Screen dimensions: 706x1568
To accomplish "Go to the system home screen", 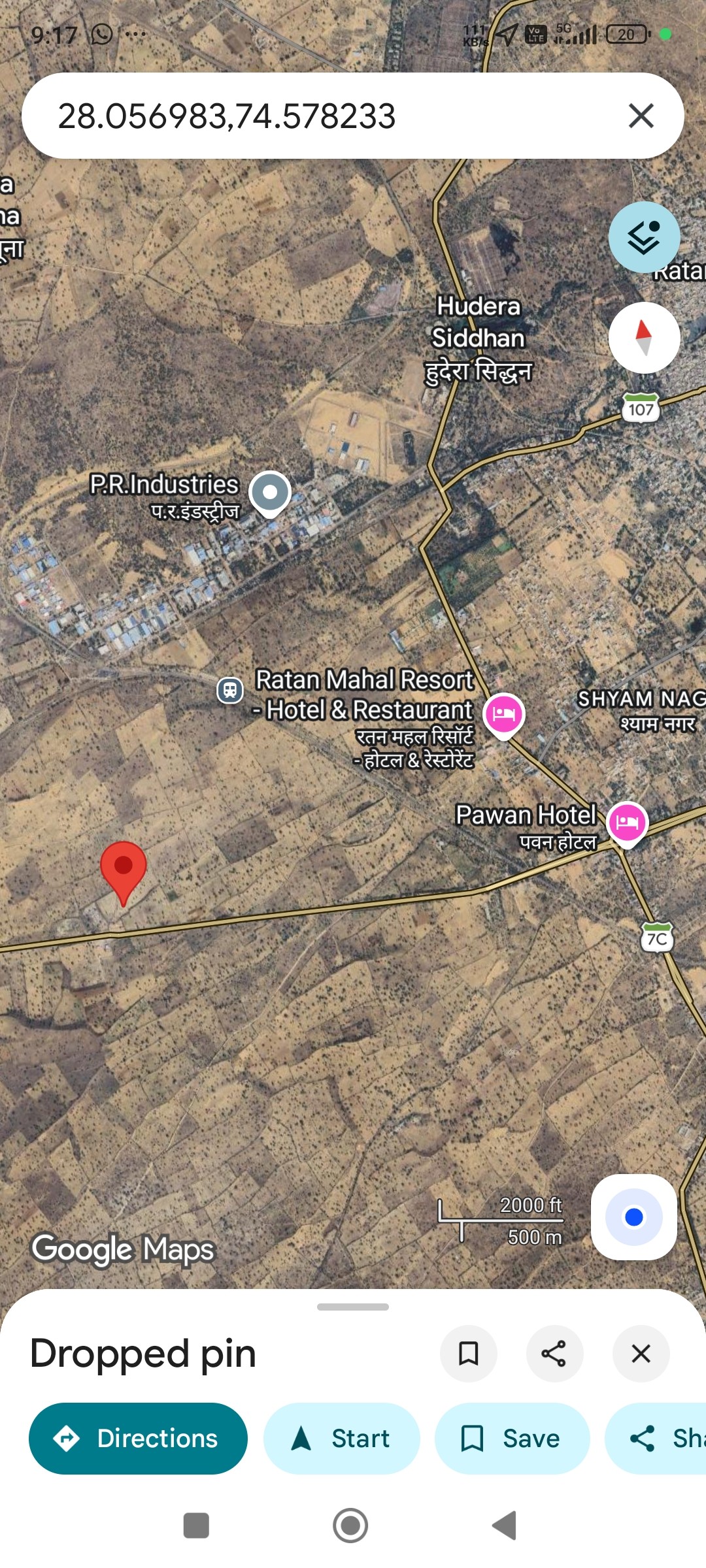I will coord(350,1526).
